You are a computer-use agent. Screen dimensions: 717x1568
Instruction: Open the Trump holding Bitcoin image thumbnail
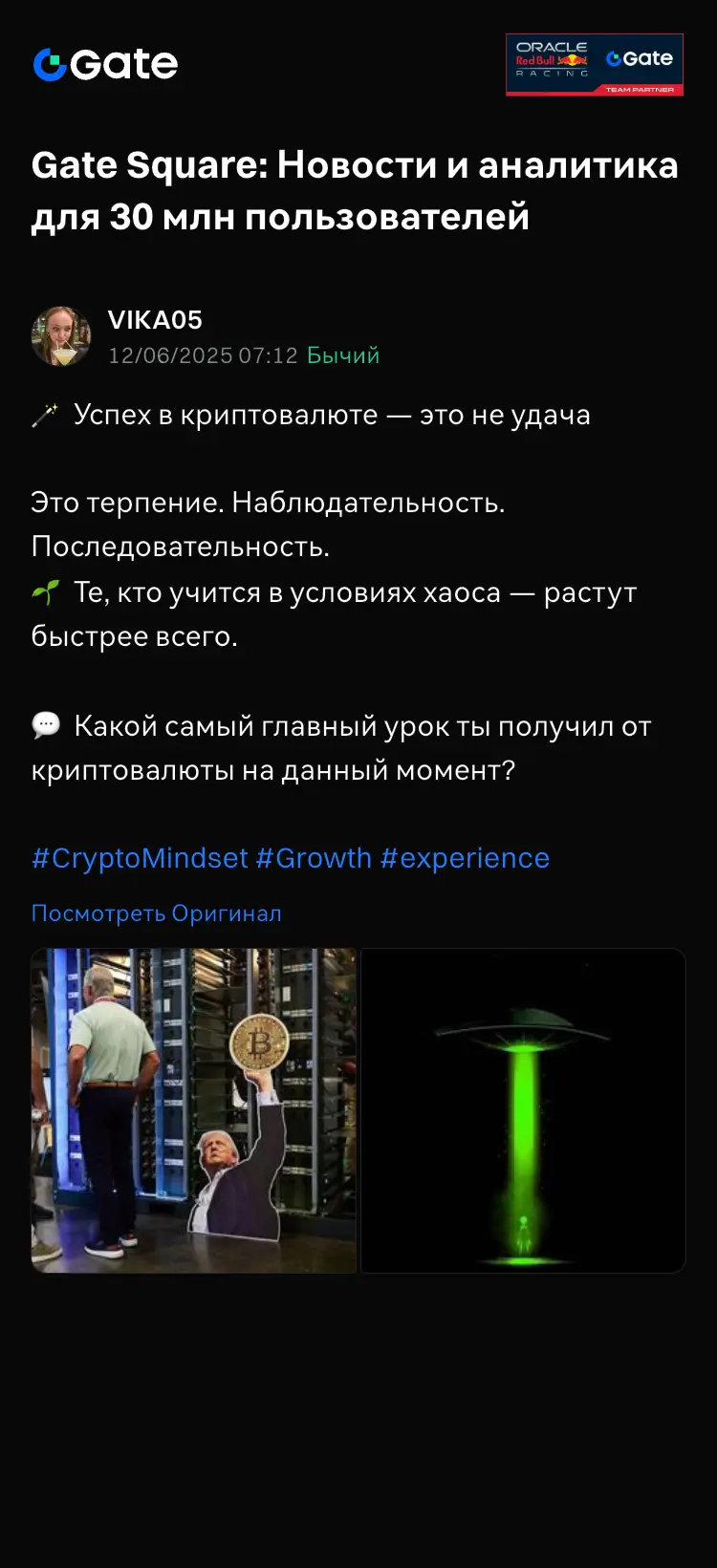click(193, 1110)
